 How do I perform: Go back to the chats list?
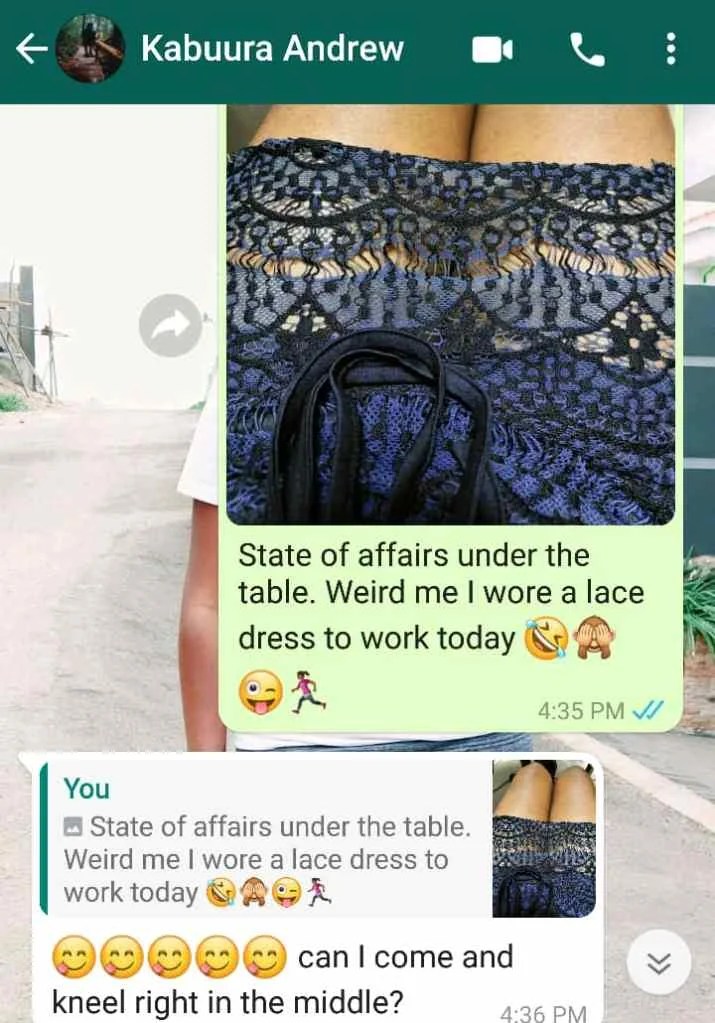(32, 49)
